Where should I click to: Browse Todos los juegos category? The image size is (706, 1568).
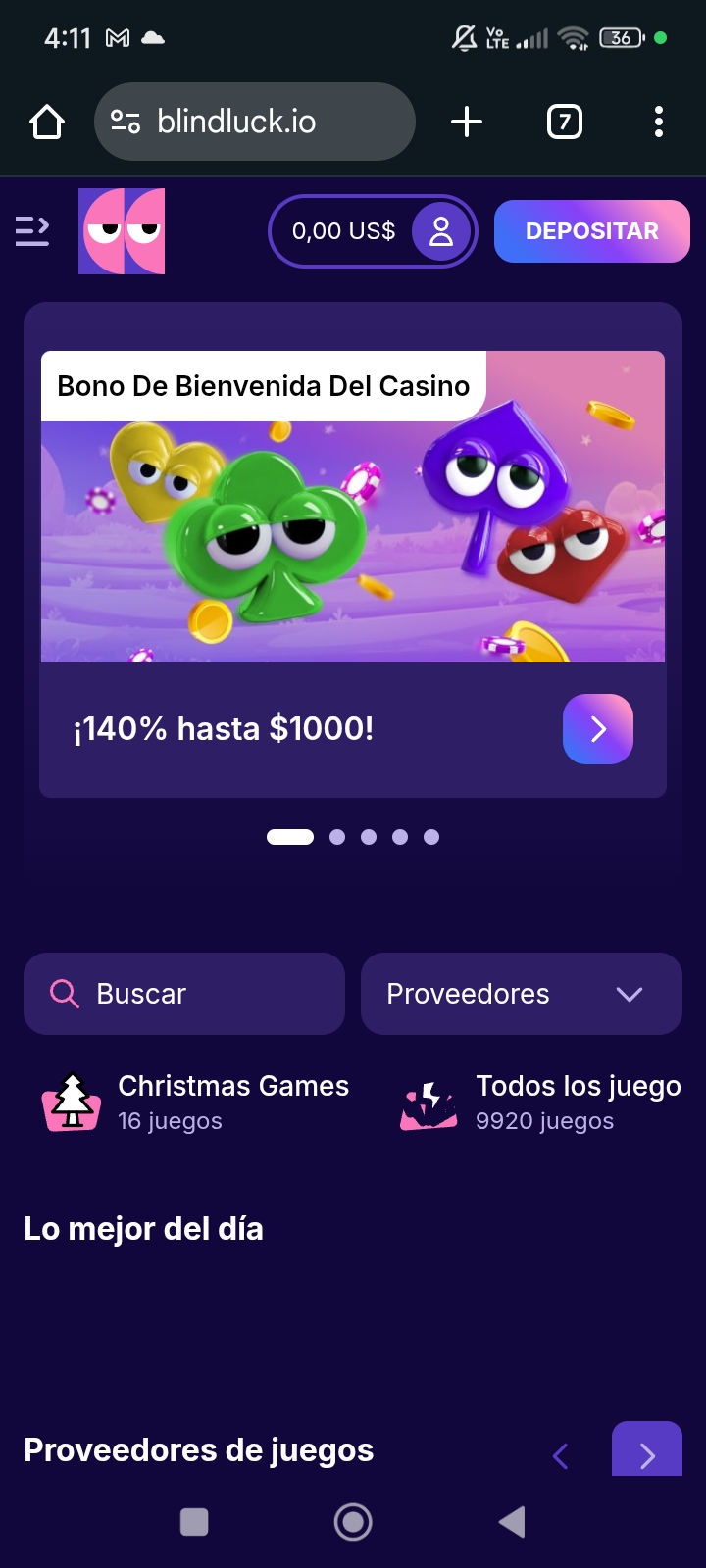541,1102
